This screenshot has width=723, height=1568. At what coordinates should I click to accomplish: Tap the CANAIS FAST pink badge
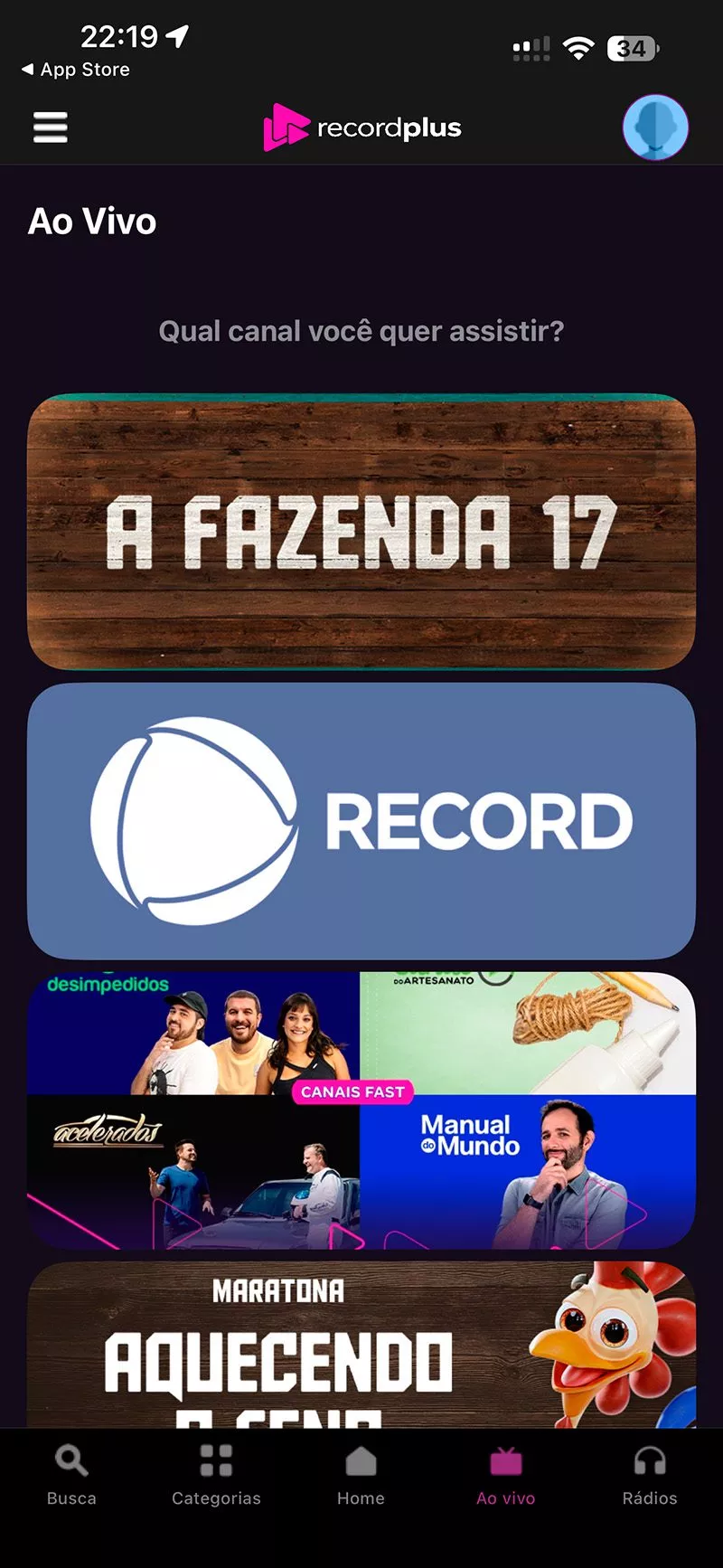point(353,1092)
